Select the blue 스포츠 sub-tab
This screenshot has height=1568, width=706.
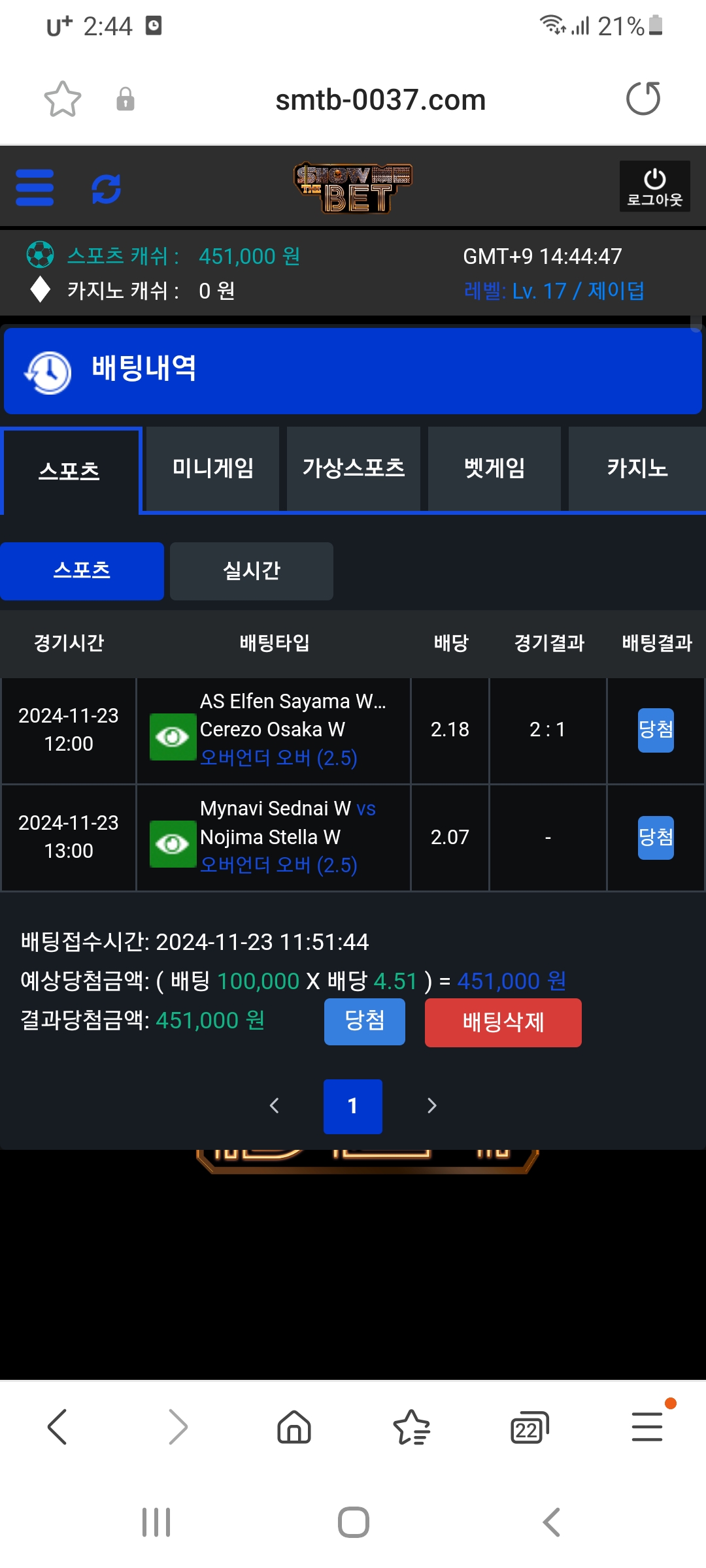tap(82, 571)
